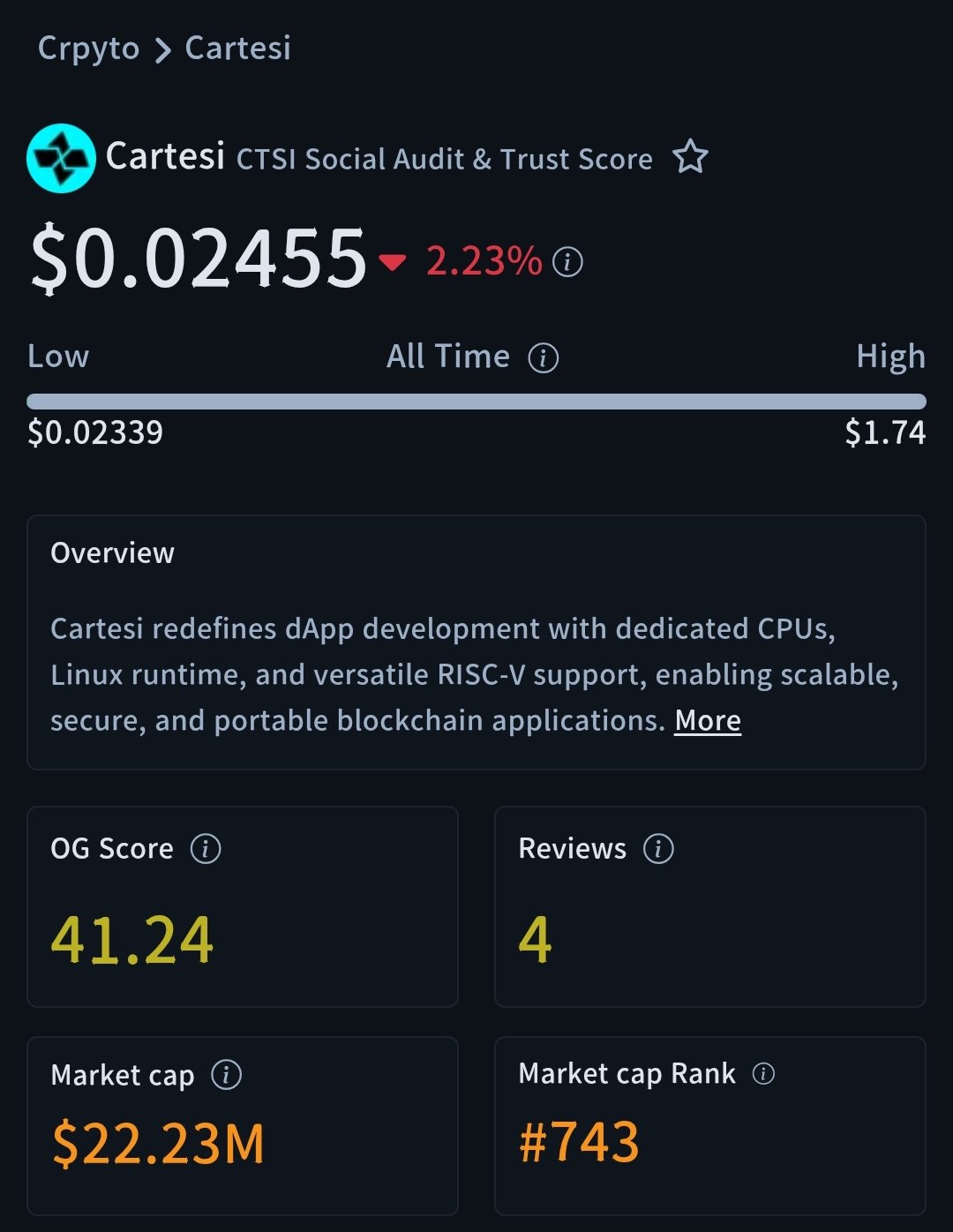Expand the overview with the More link

[x=708, y=721]
